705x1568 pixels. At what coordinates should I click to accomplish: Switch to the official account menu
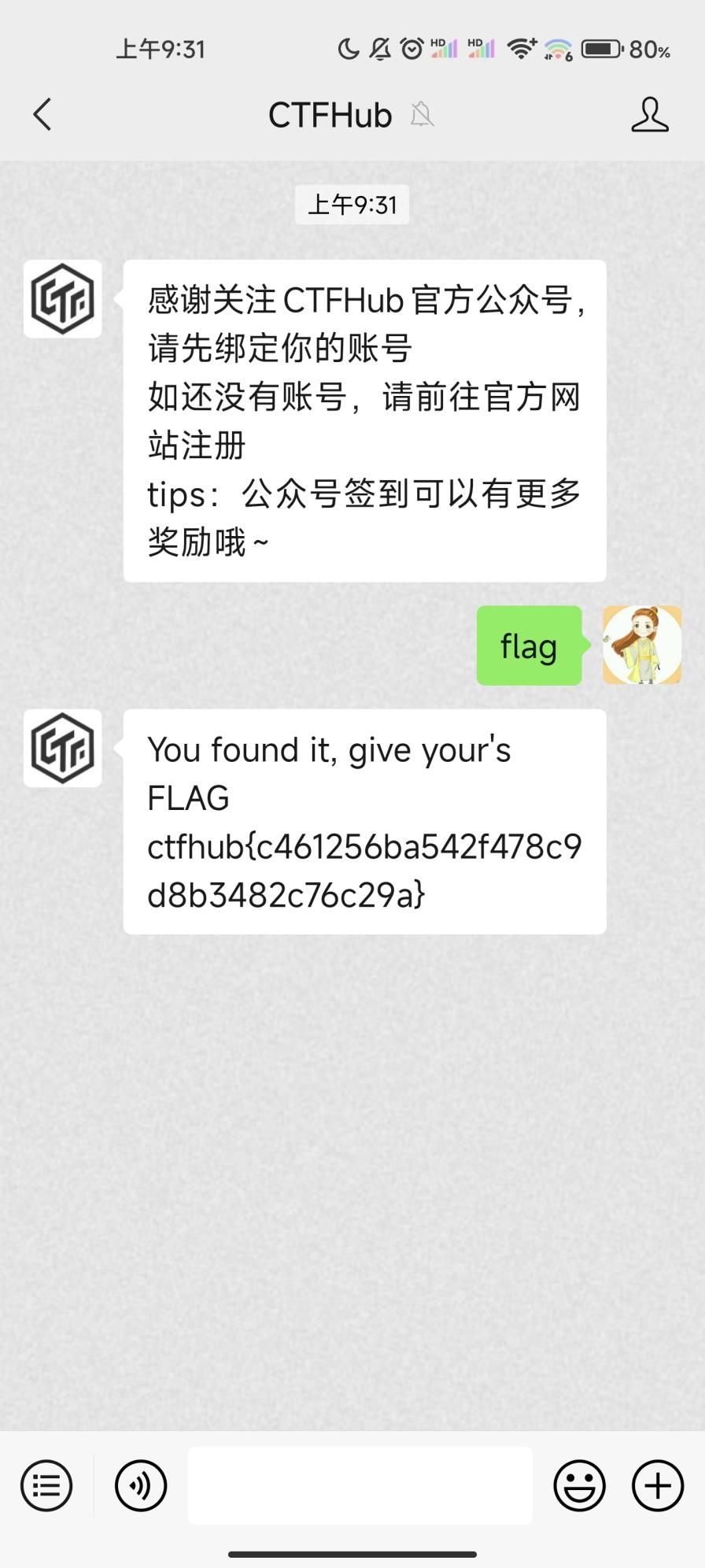46,1485
